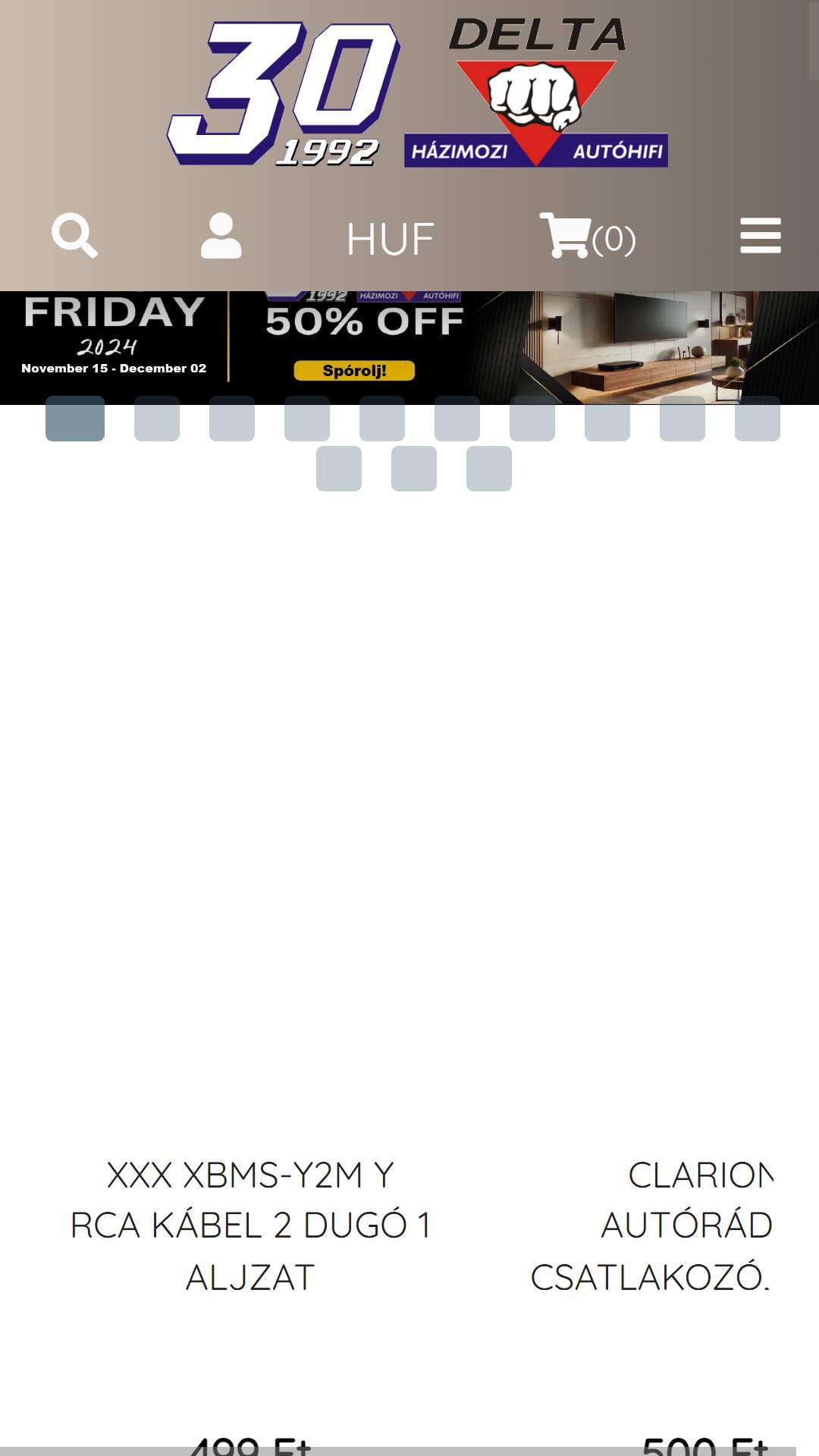Change the HUF currency selector

(390, 239)
